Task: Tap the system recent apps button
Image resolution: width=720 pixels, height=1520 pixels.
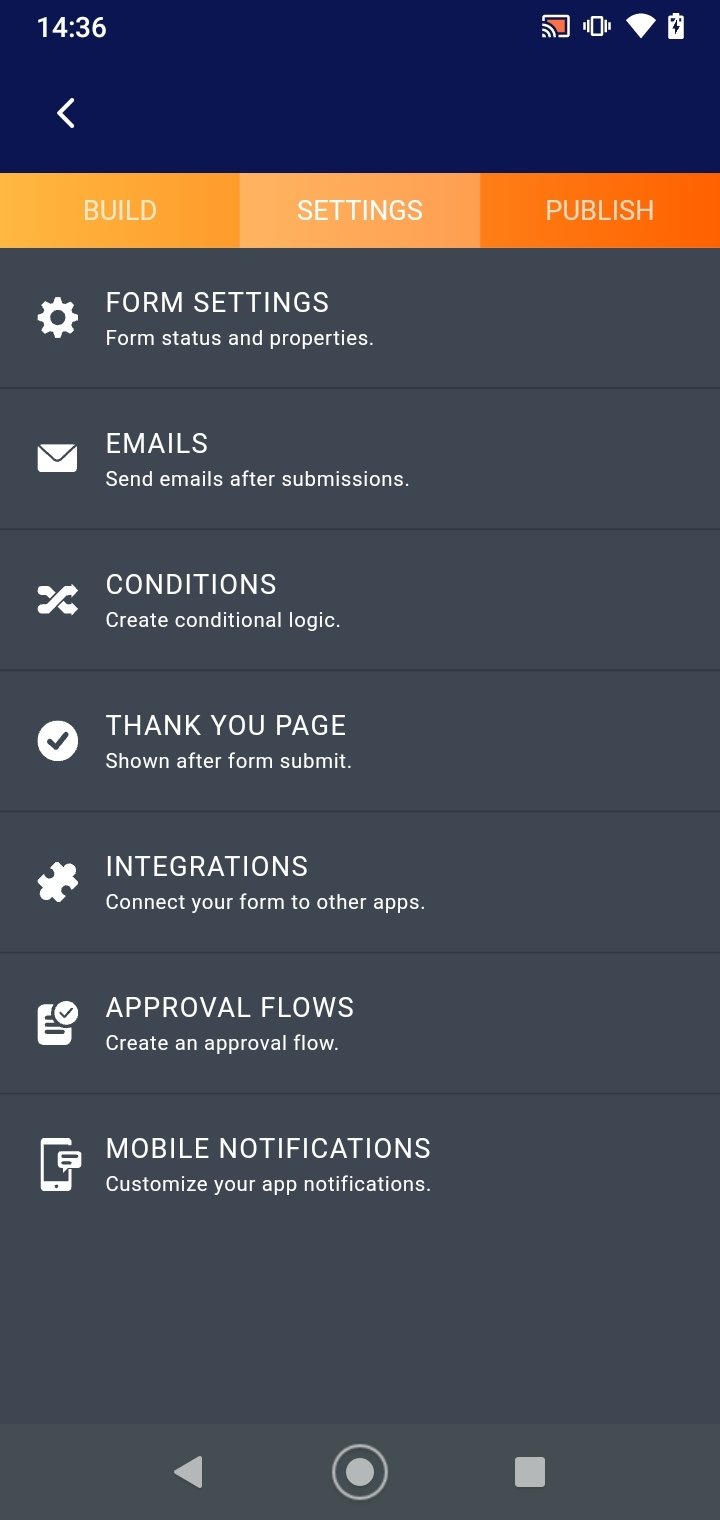Action: [x=529, y=1472]
